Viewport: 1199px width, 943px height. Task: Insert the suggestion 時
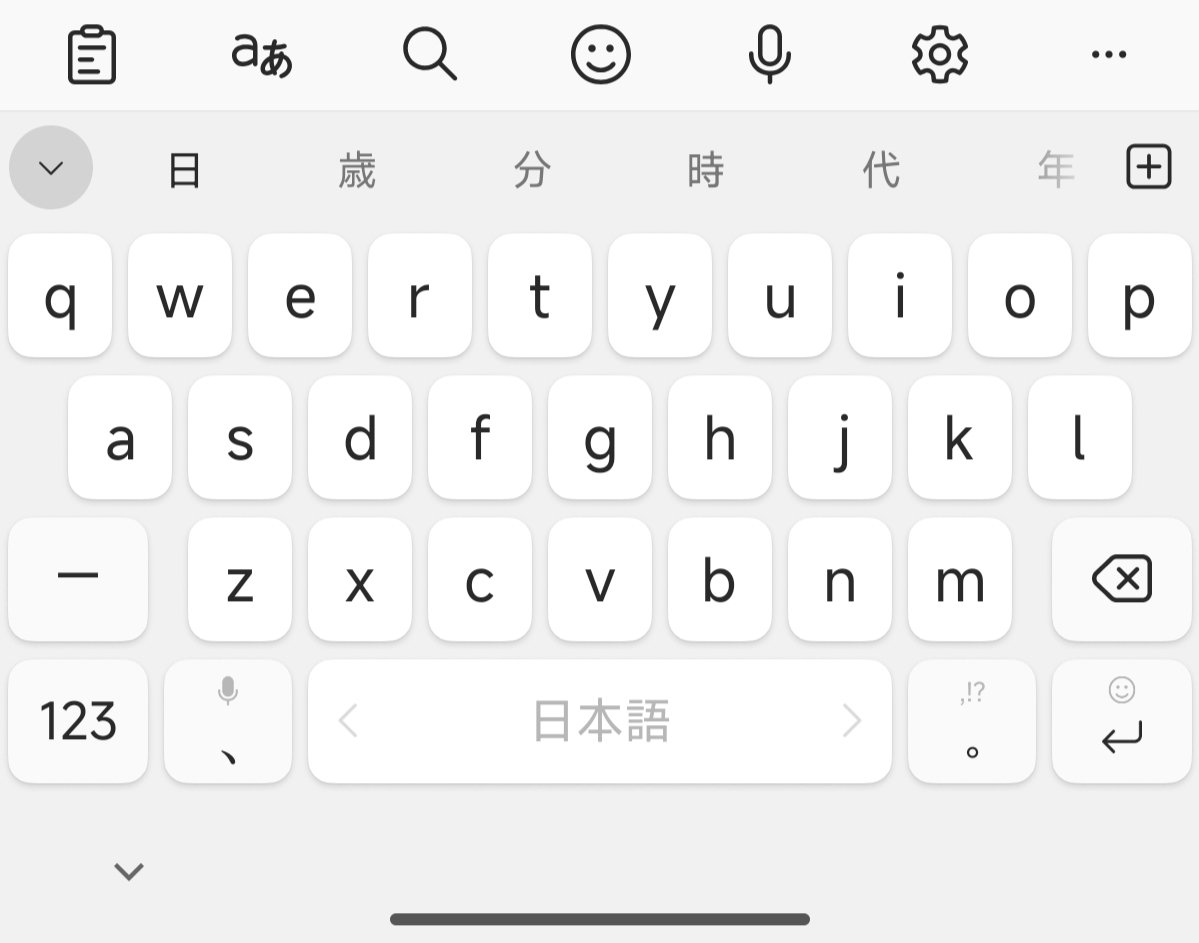[705, 171]
